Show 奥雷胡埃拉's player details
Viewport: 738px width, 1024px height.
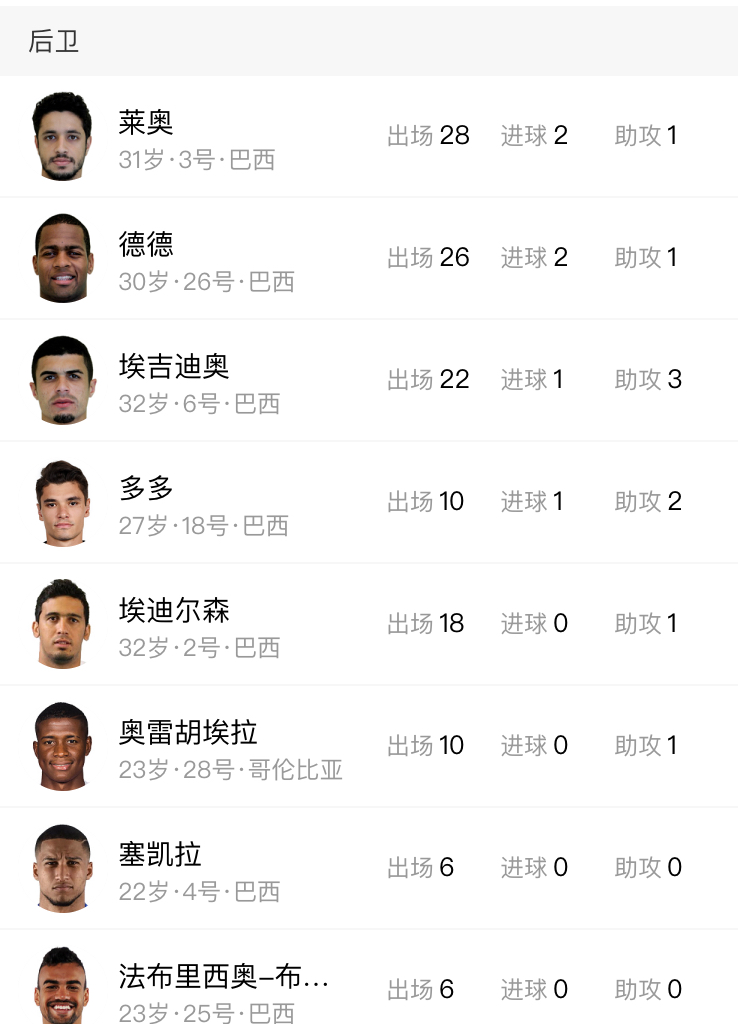368,746
